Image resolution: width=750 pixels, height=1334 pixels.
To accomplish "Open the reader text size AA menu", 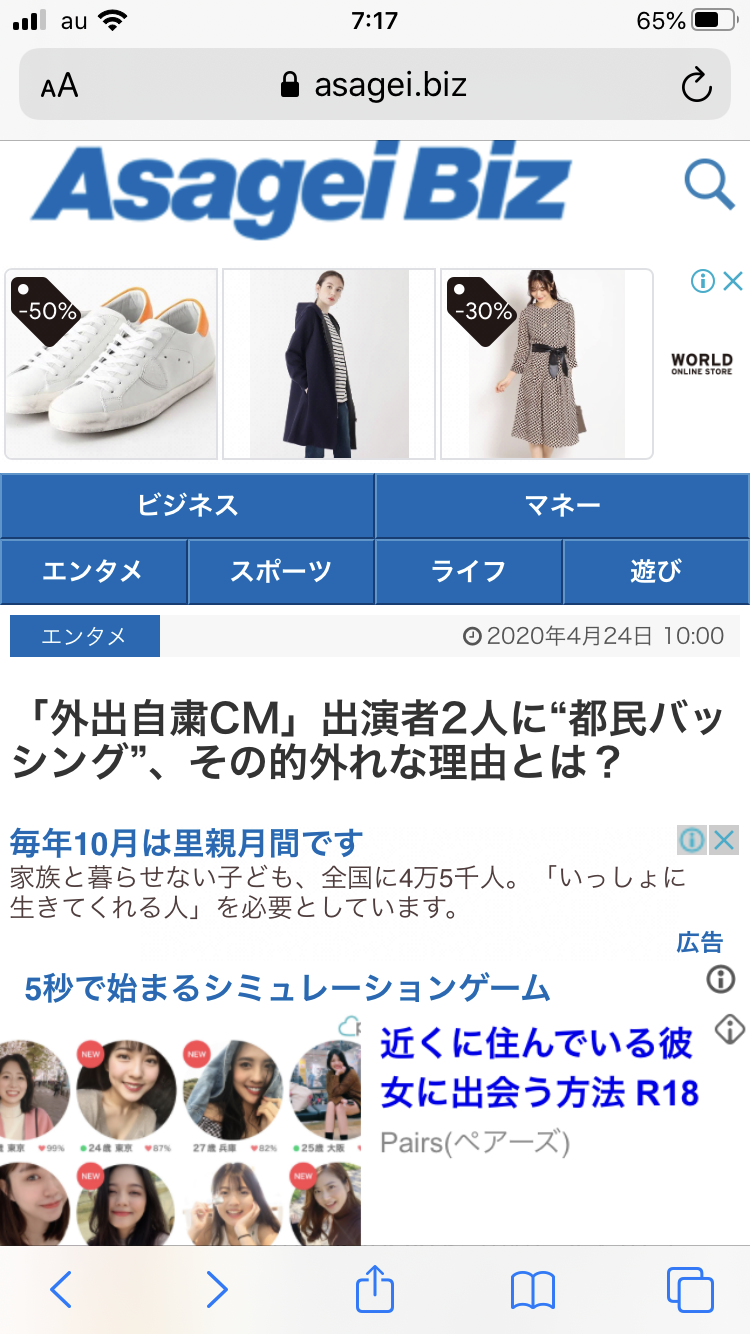I will click(59, 86).
